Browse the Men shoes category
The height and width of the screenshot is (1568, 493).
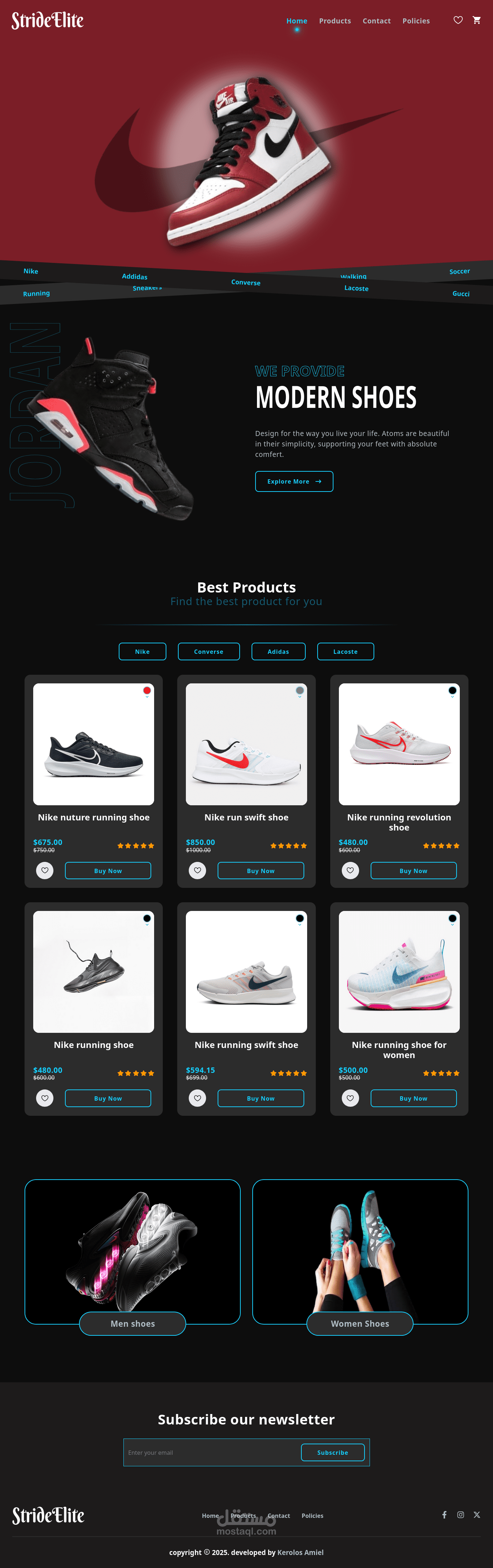132,1323
